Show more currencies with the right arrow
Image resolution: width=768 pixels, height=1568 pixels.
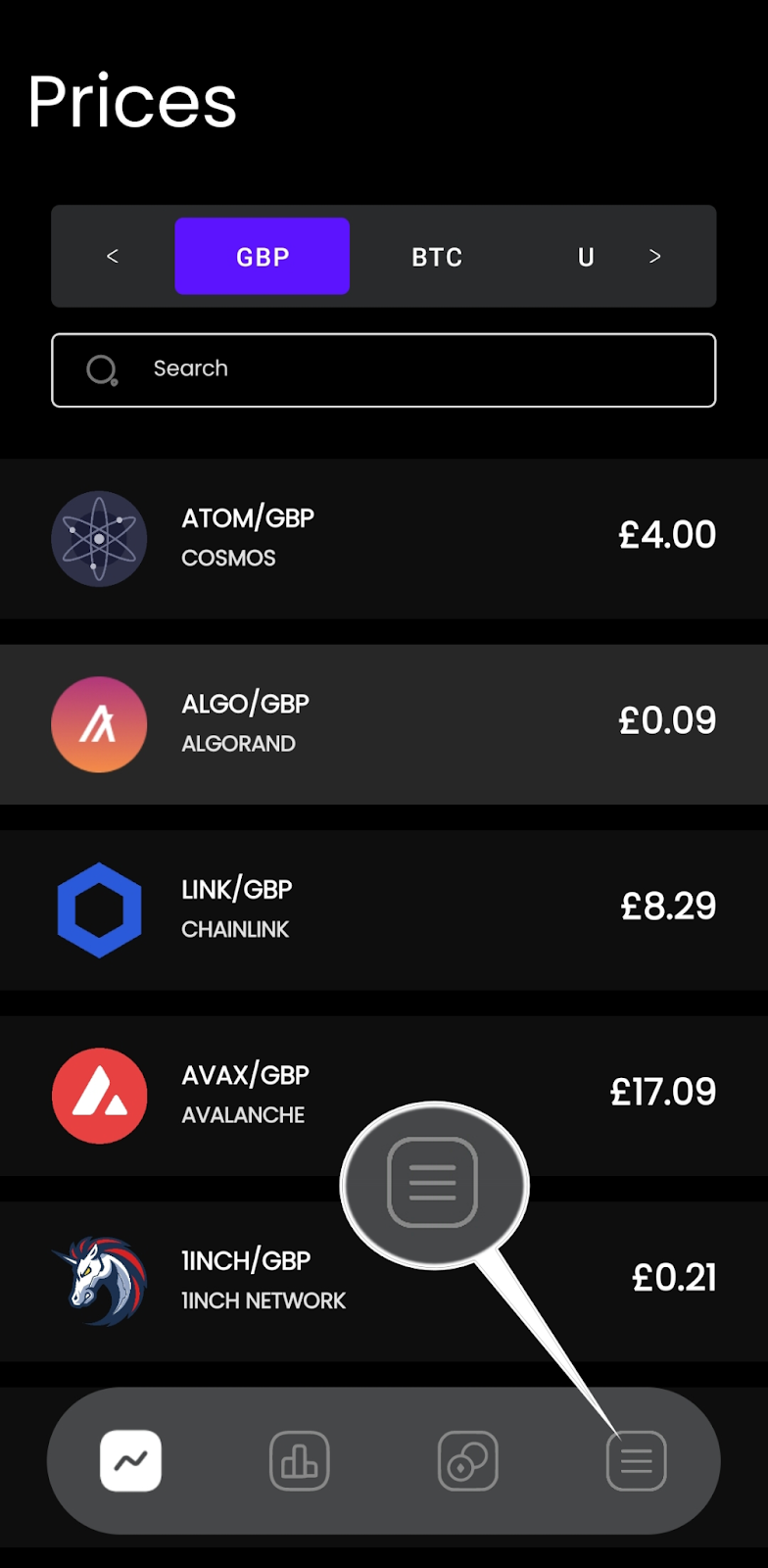[x=655, y=257]
